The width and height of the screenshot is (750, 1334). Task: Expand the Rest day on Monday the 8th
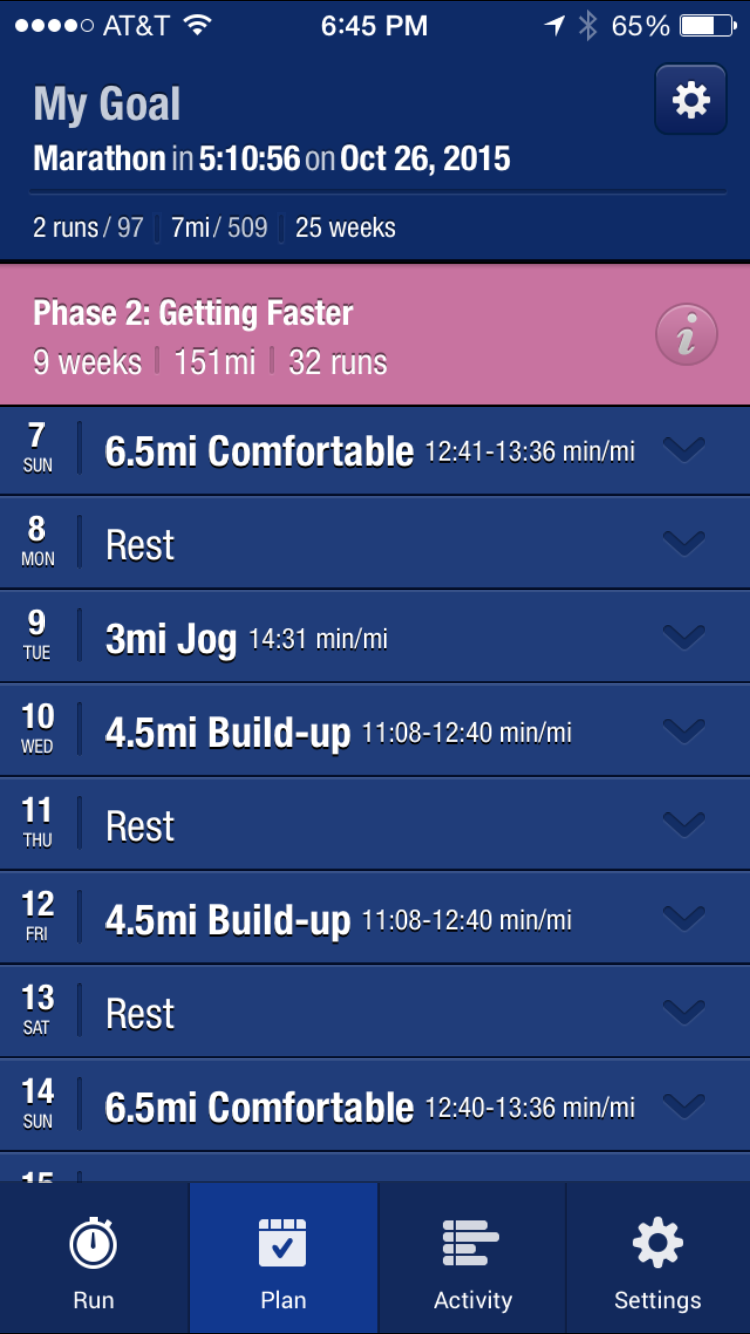tap(684, 543)
